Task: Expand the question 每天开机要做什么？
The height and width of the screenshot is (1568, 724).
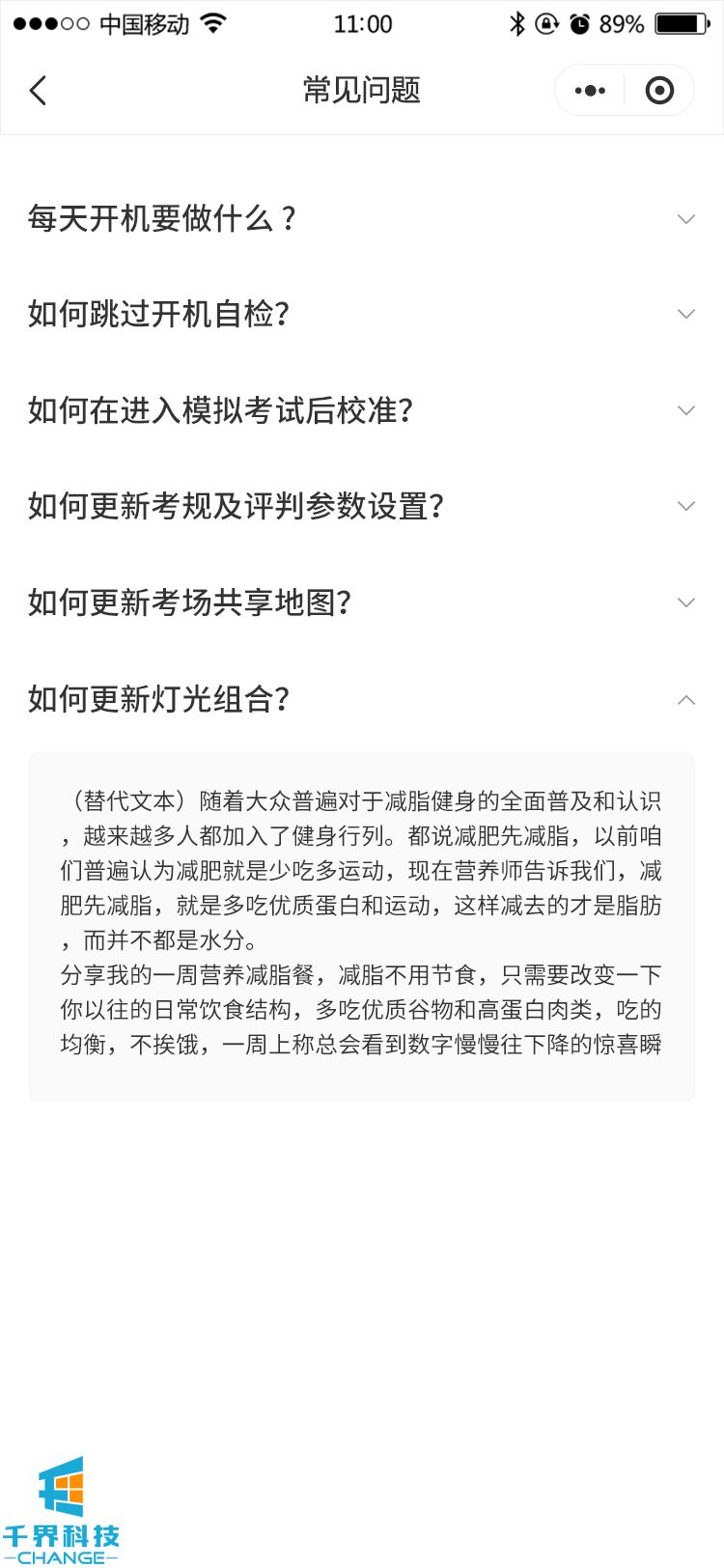Action: [685, 219]
